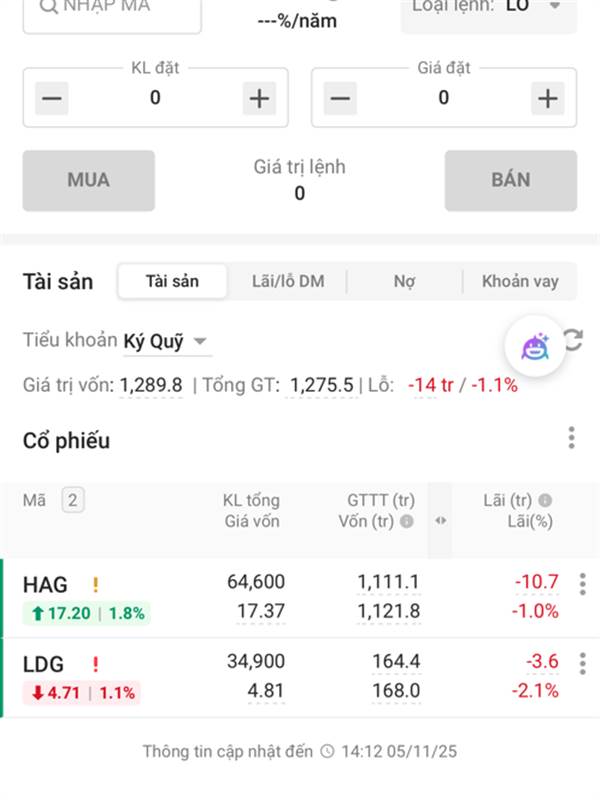Screen dimensions: 600x800
Task: Switch to the Lãi/lỗ DM tab
Action: (288, 281)
